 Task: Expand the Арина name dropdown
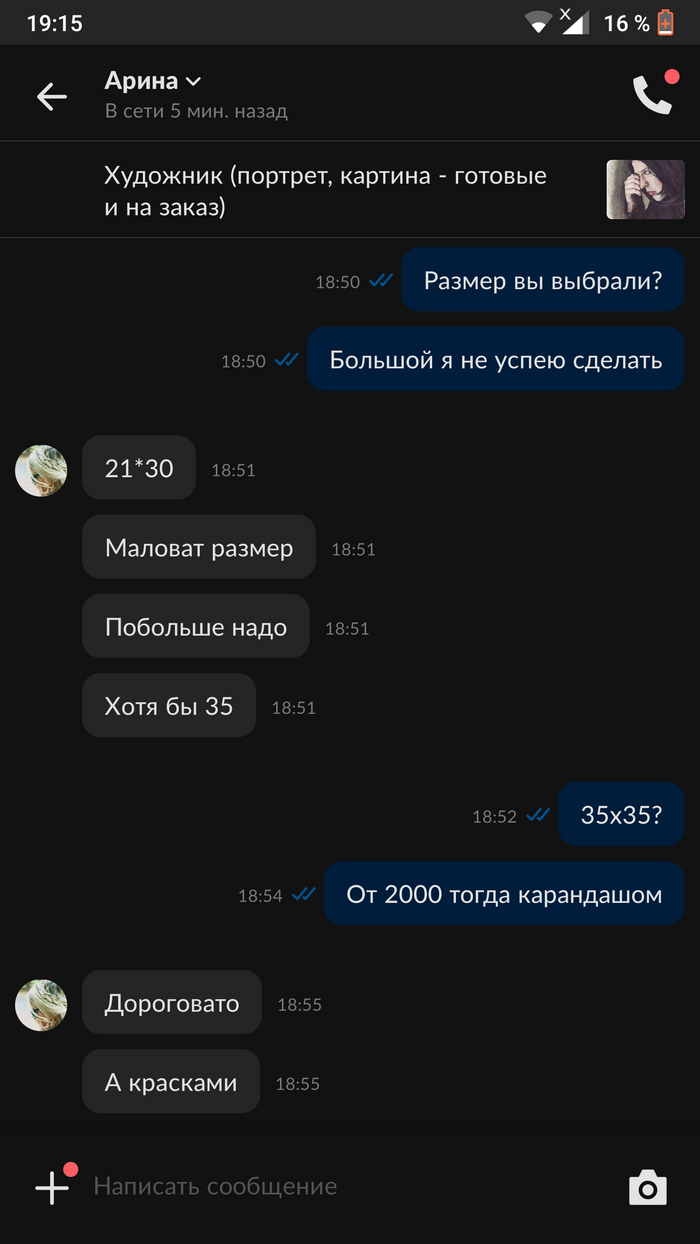click(x=193, y=82)
